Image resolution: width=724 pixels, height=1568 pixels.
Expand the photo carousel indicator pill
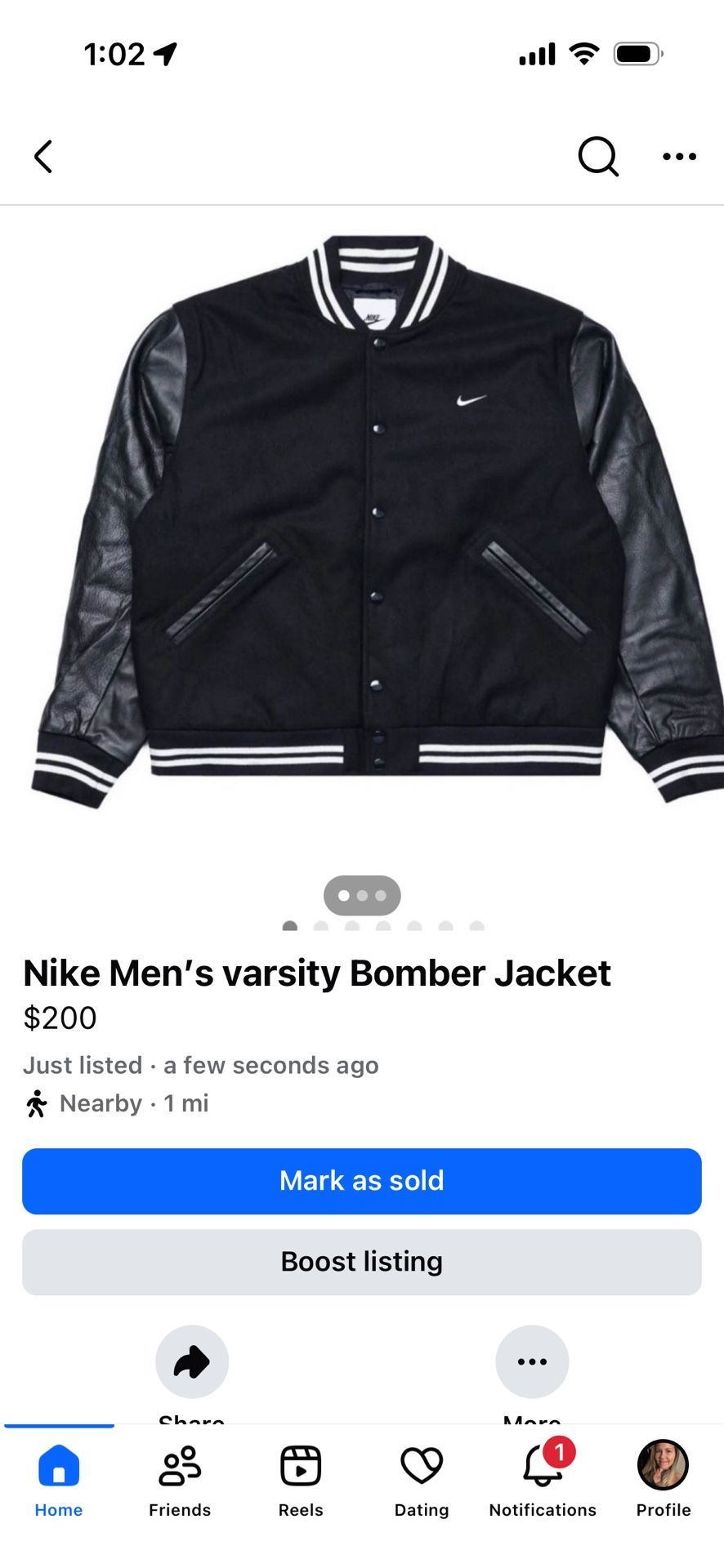363,895
